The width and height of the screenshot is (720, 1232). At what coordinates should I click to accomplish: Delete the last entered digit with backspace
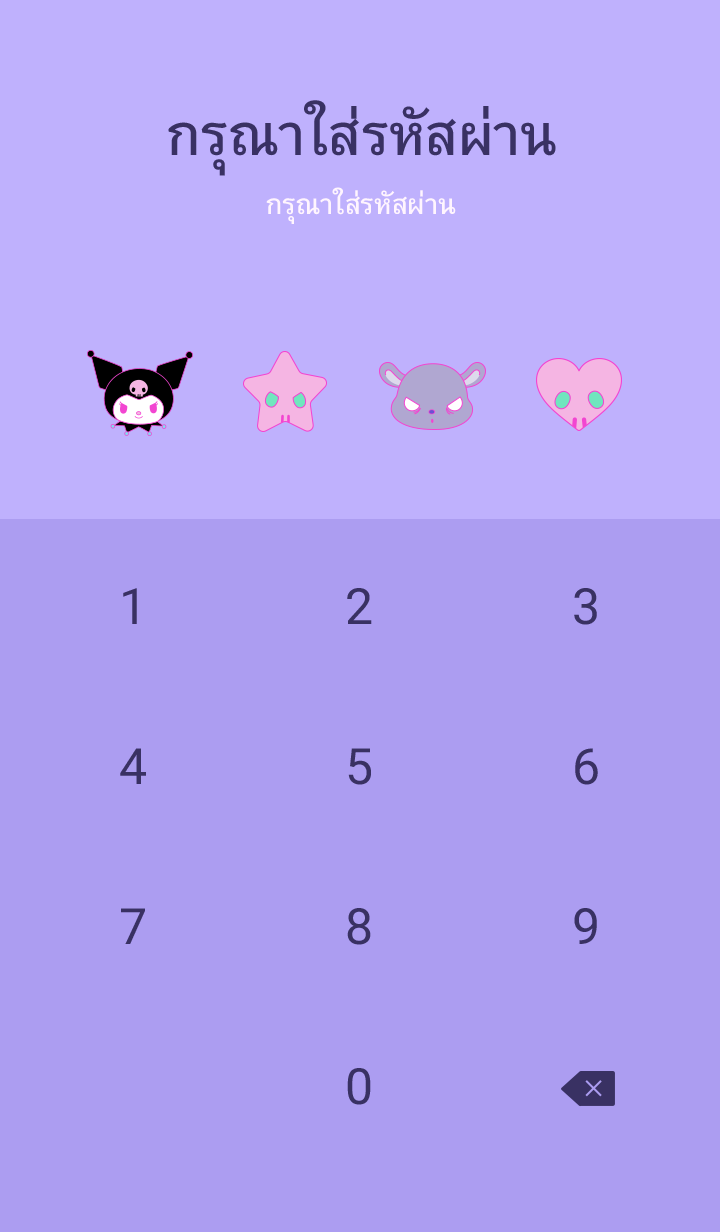point(588,1088)
